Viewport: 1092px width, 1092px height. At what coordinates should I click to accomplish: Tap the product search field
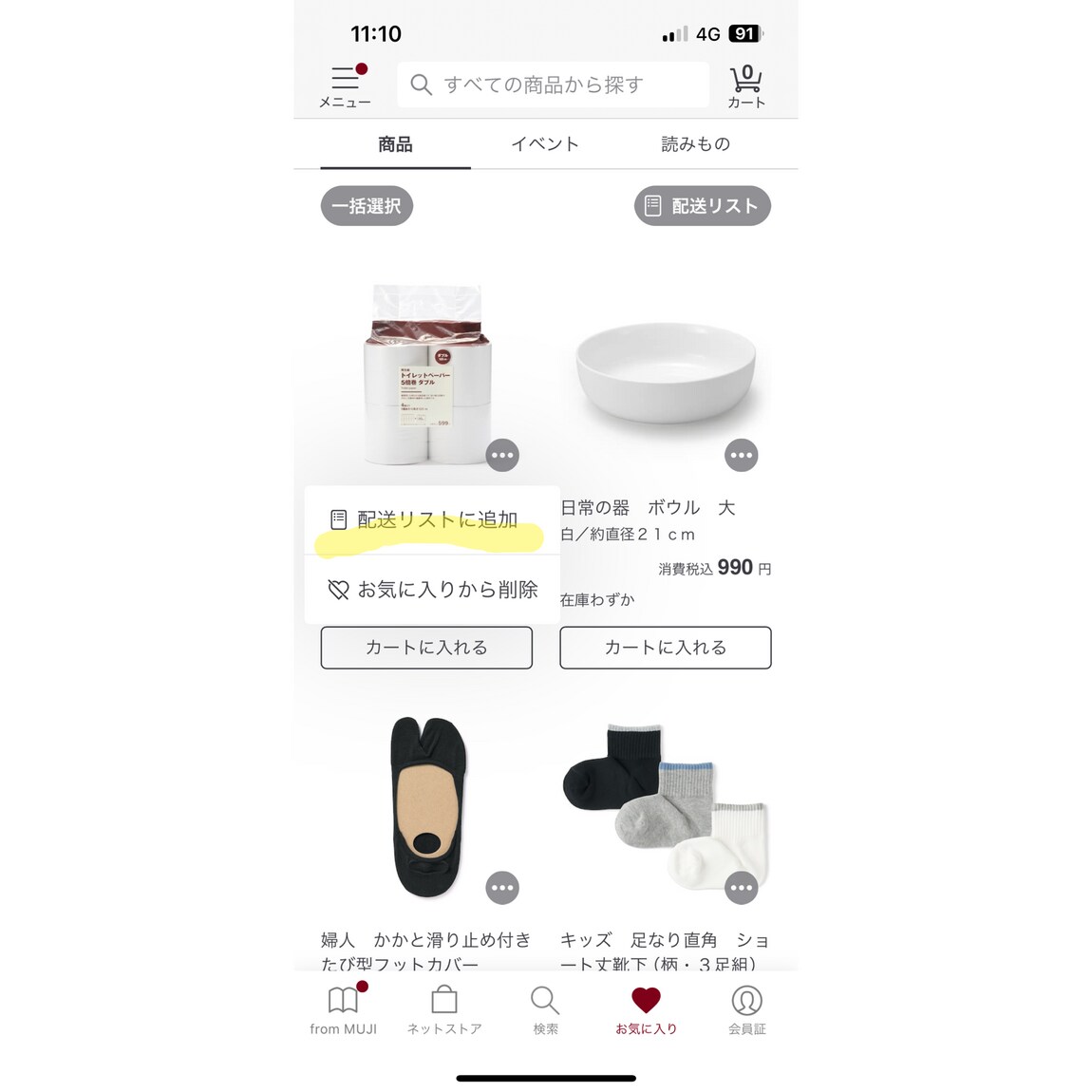(x=553, y=85)
